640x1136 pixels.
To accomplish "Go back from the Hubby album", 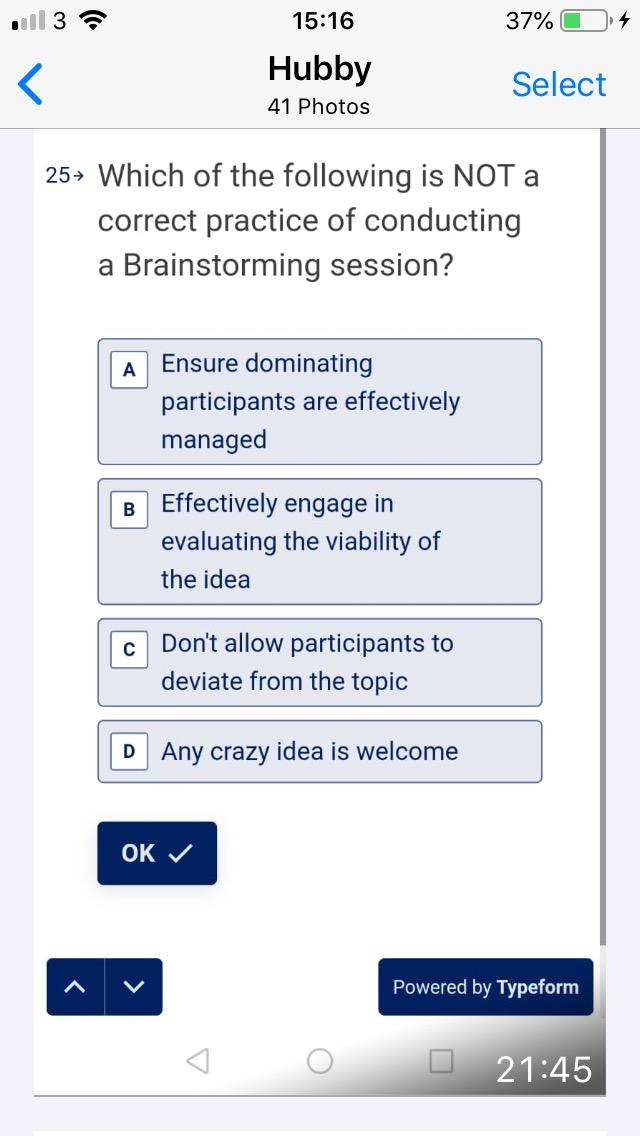I will [32, 85].
